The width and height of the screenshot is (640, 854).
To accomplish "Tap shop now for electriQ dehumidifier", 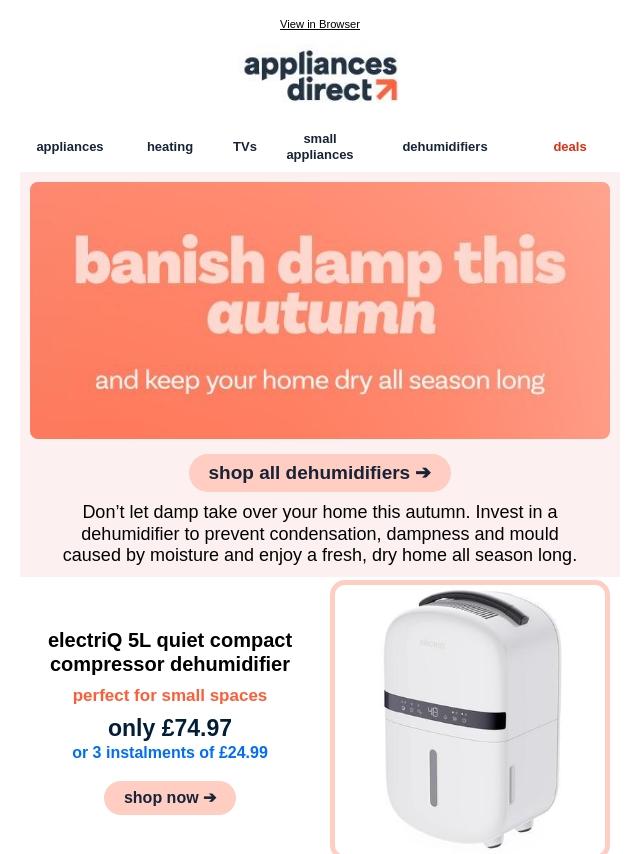I will pyautogui.click(x=170, y=798).
